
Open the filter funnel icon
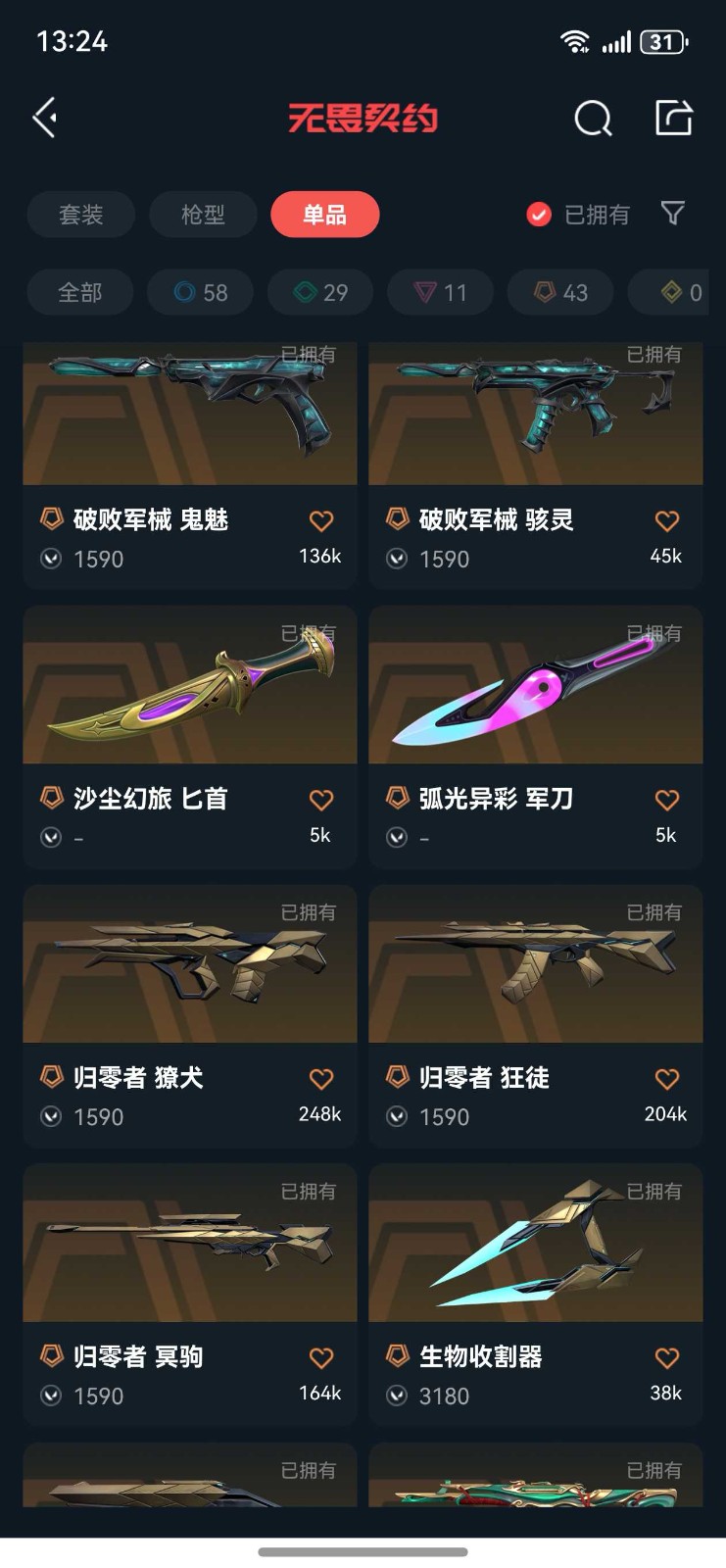(x=672, y=213)
